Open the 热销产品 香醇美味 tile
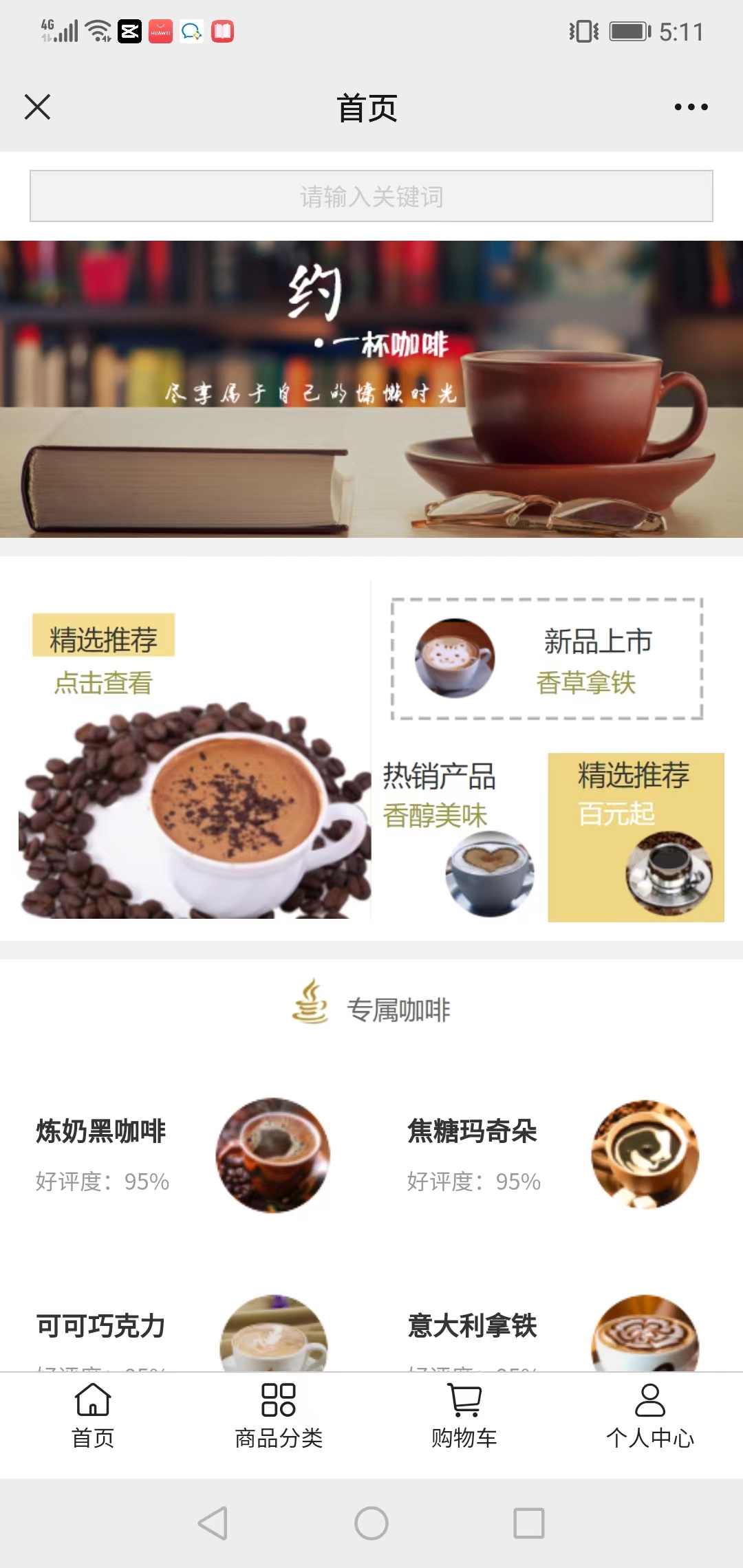The image size is (743, 1568). [x=457, y=836]
